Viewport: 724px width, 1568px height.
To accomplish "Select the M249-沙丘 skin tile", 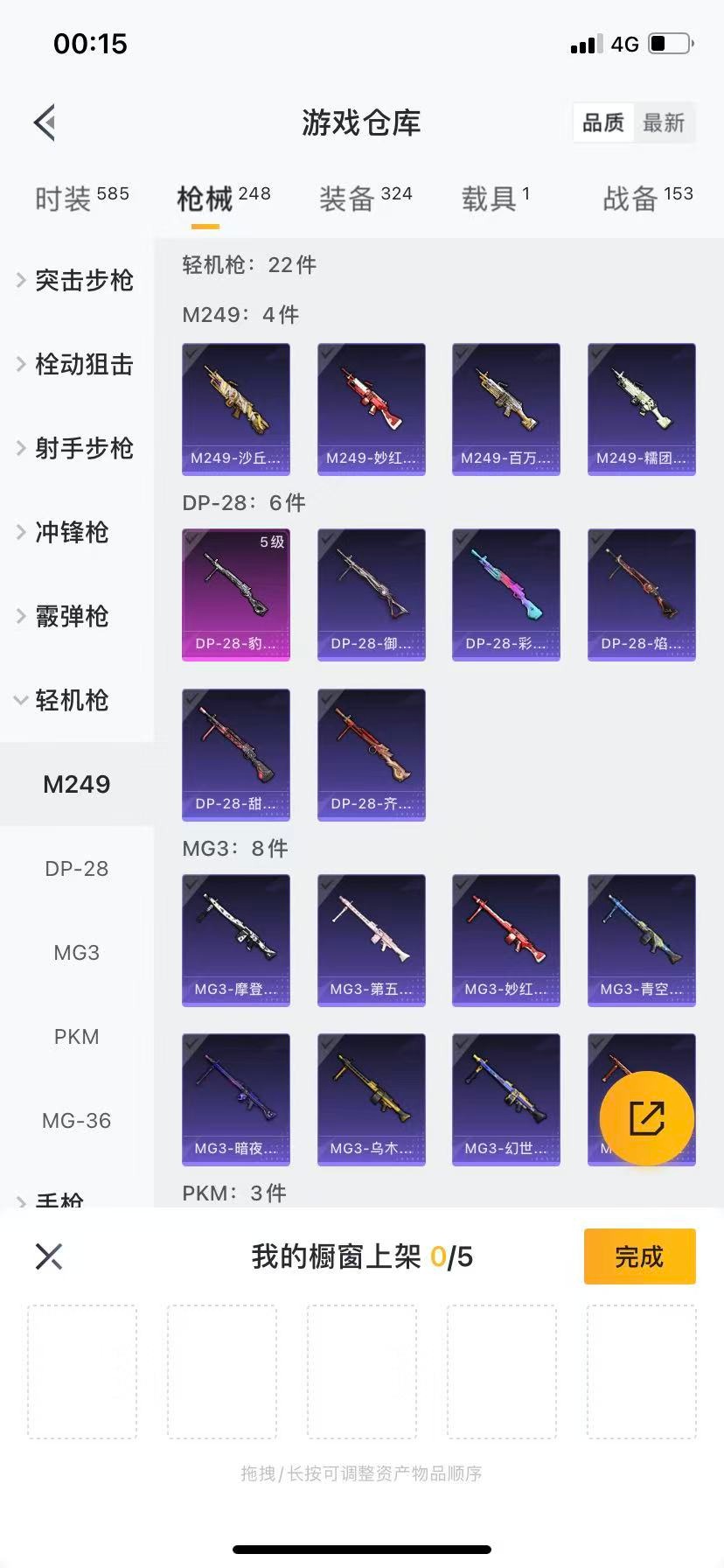I will (236, 409).
